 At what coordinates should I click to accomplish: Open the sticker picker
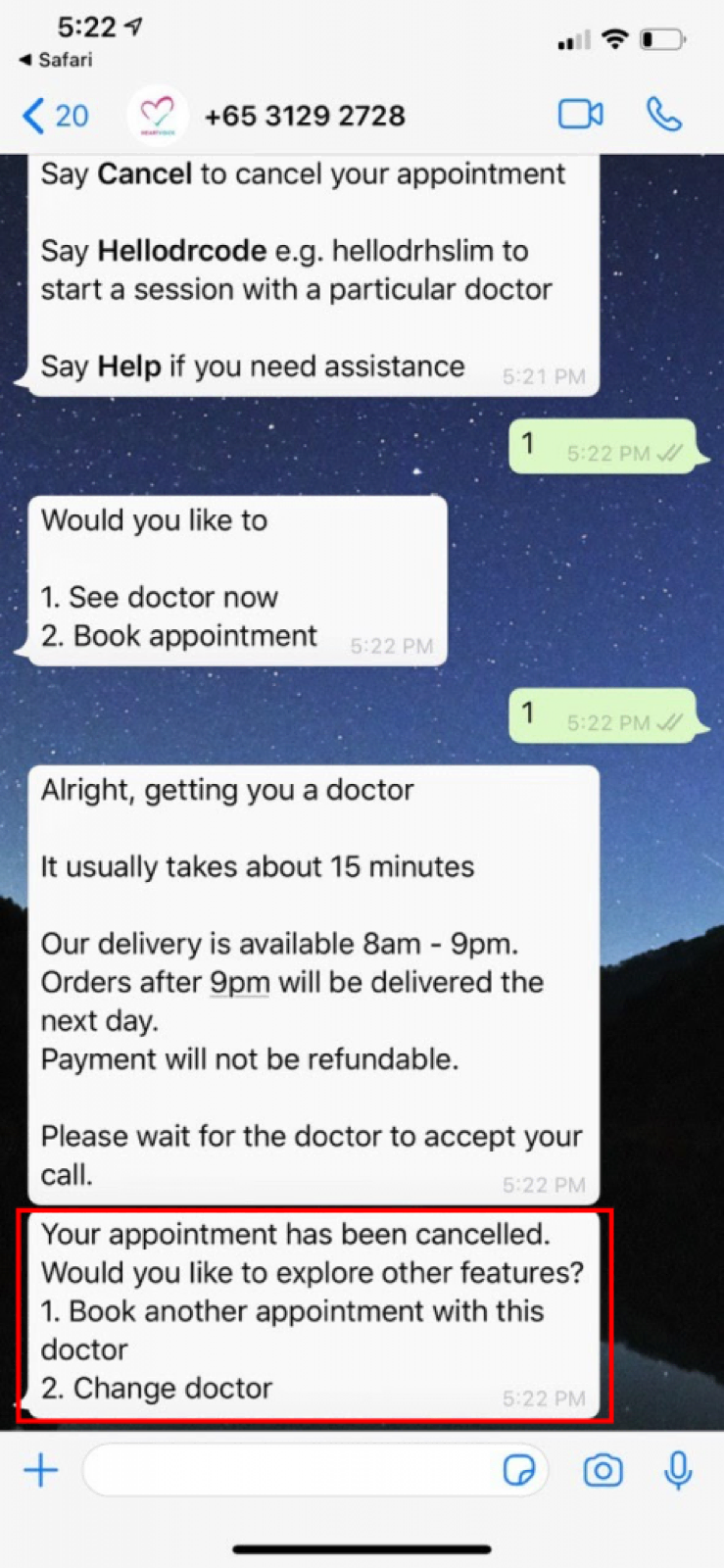tap(519, 1470)
